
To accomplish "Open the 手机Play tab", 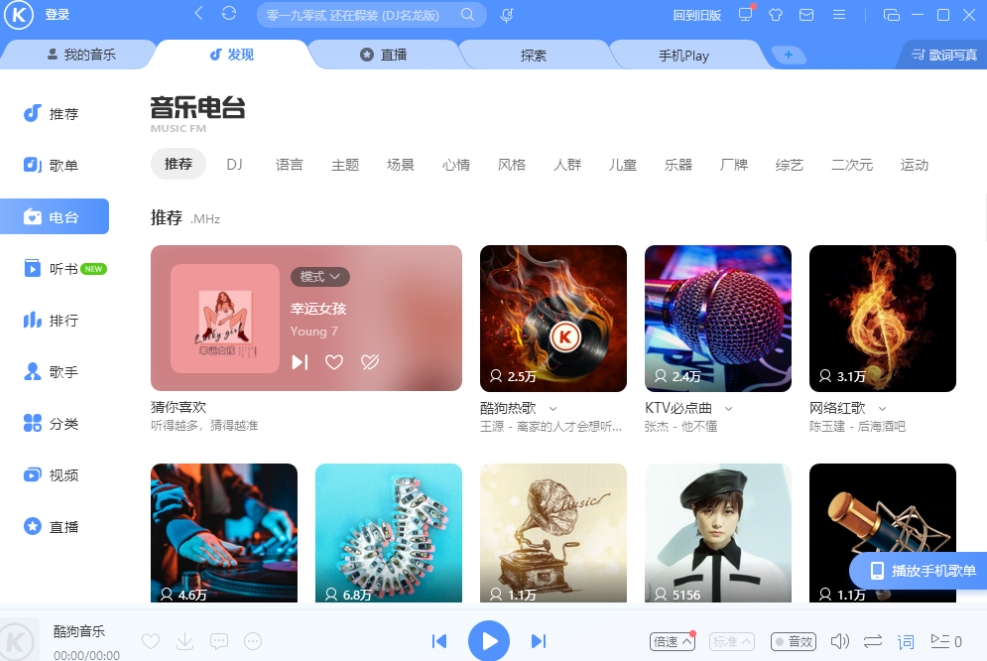I will pos(683,56).
